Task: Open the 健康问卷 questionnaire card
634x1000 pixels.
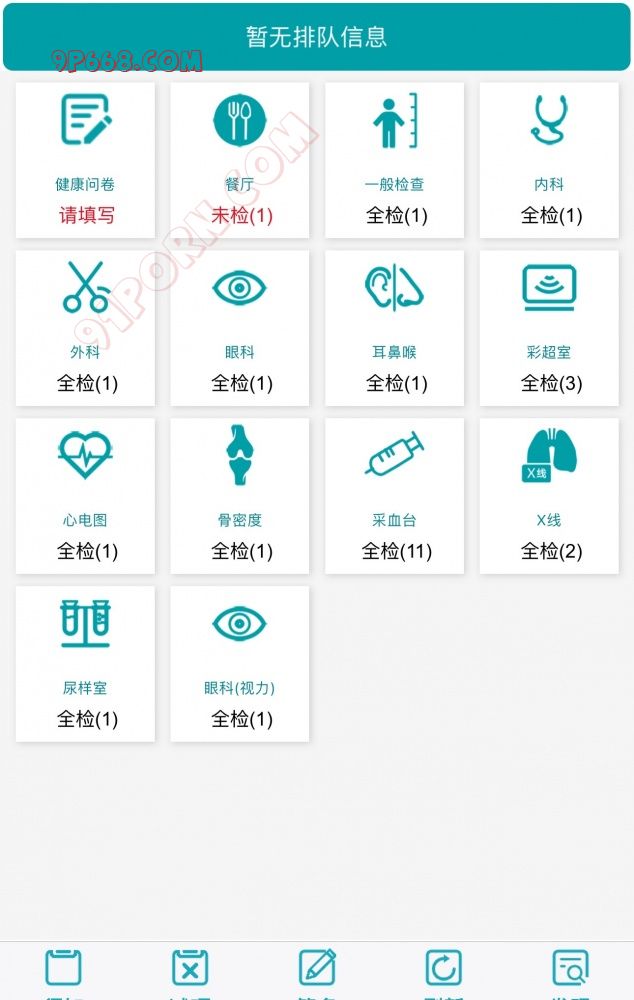Action: pyautogui.click(x=85, y=160)
